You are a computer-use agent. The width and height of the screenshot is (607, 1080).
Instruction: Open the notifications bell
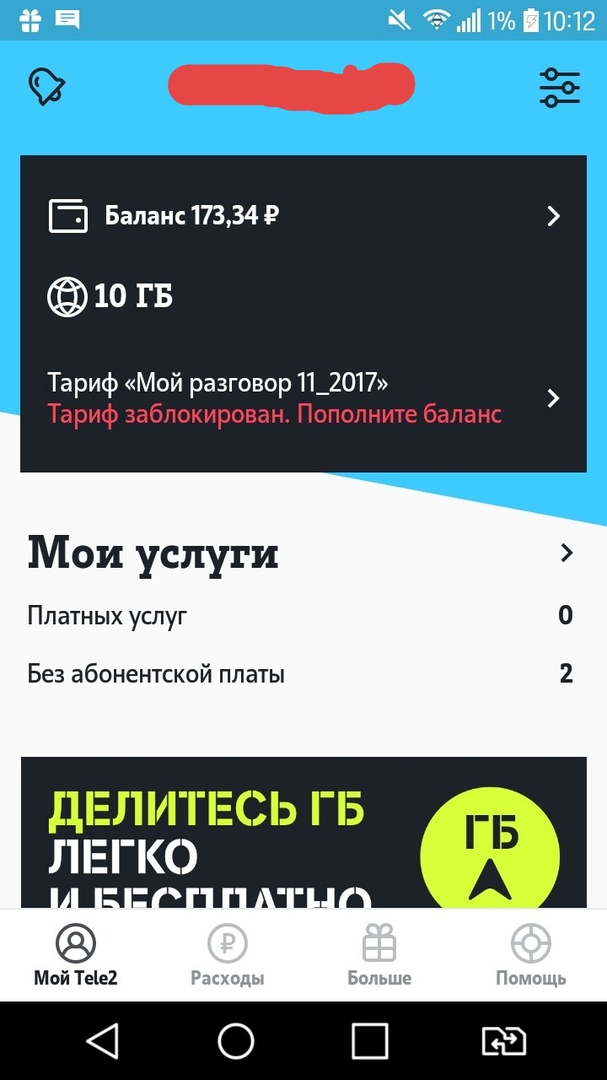(46, 87)
